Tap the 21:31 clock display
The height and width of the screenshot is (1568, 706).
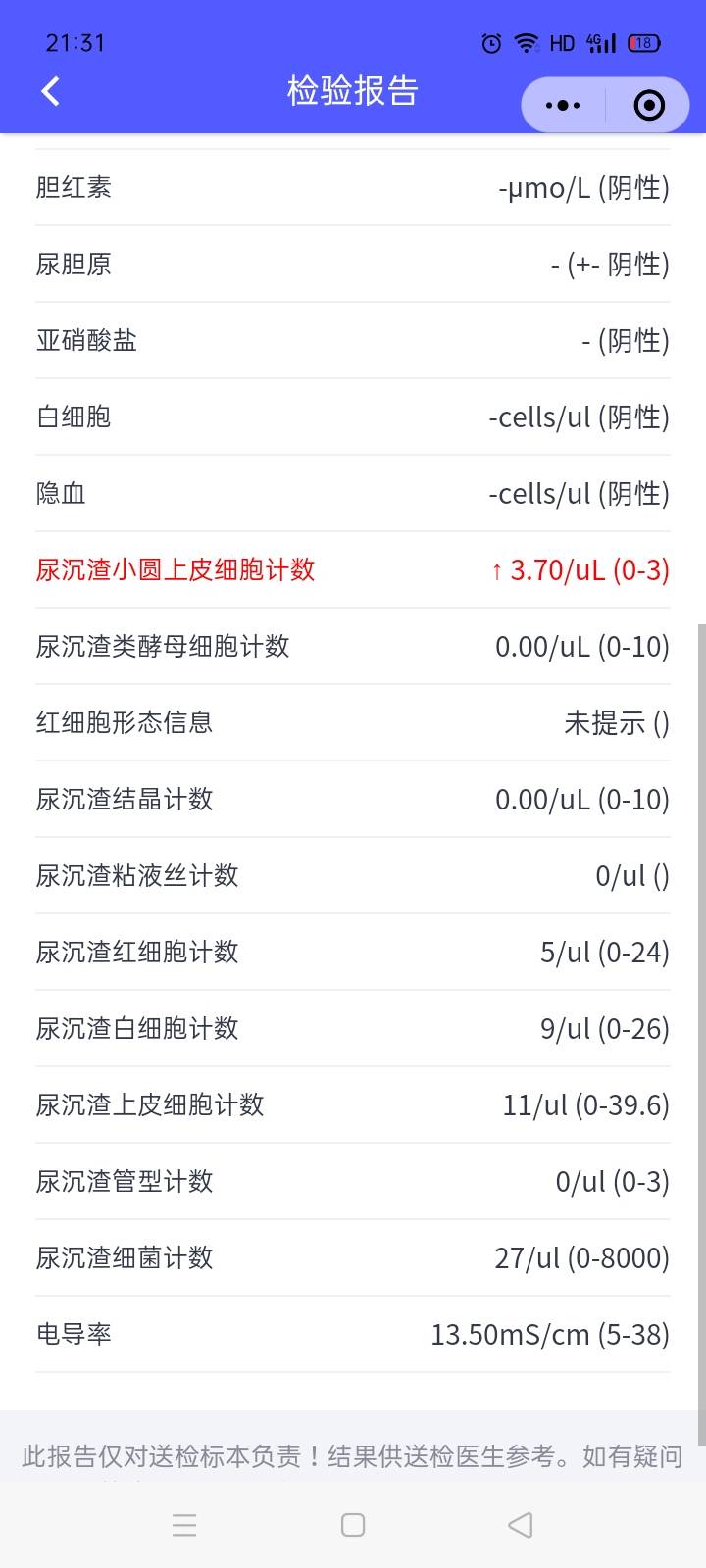76,41
